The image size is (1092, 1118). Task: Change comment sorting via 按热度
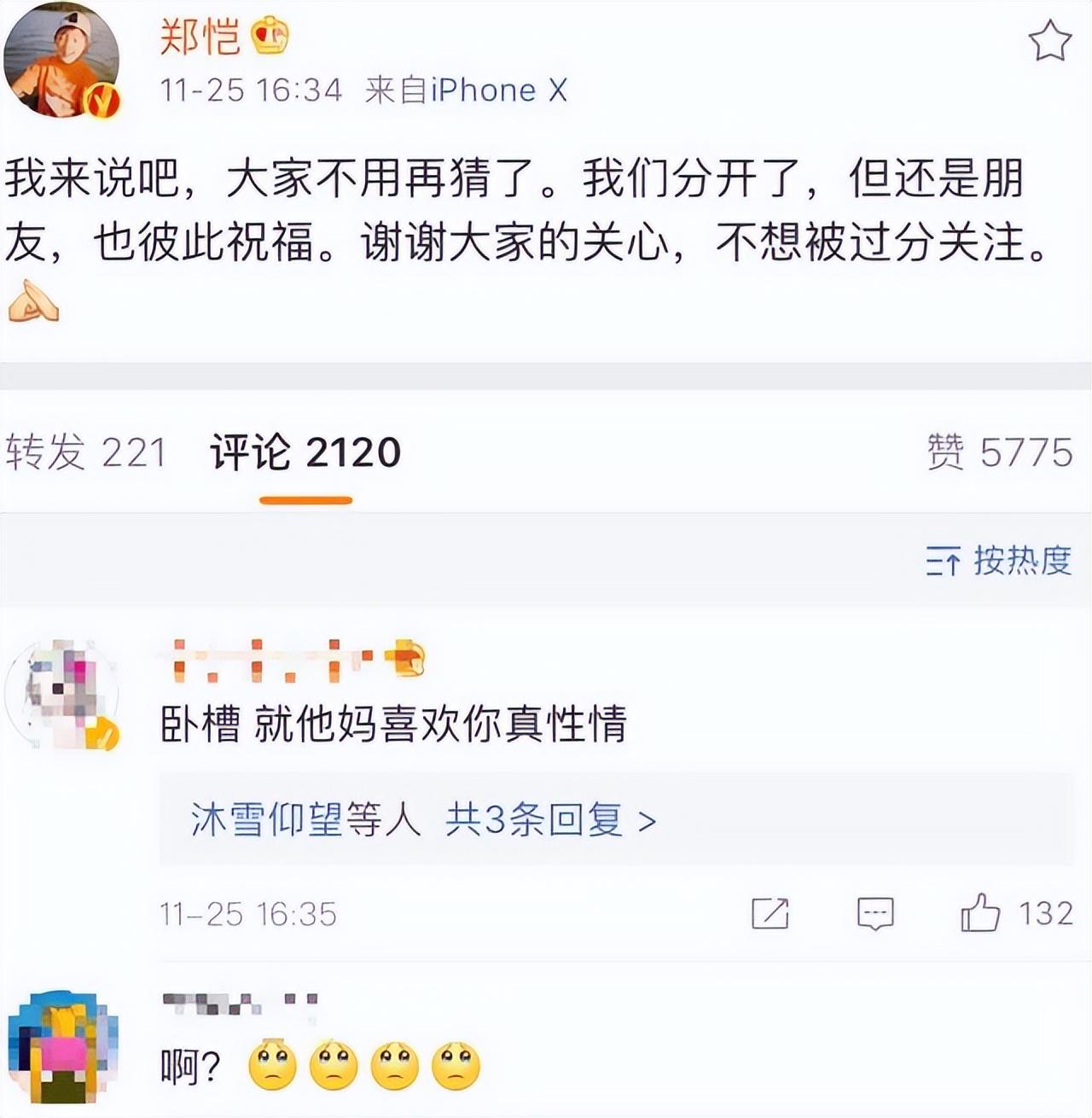[x=999, y=561]
